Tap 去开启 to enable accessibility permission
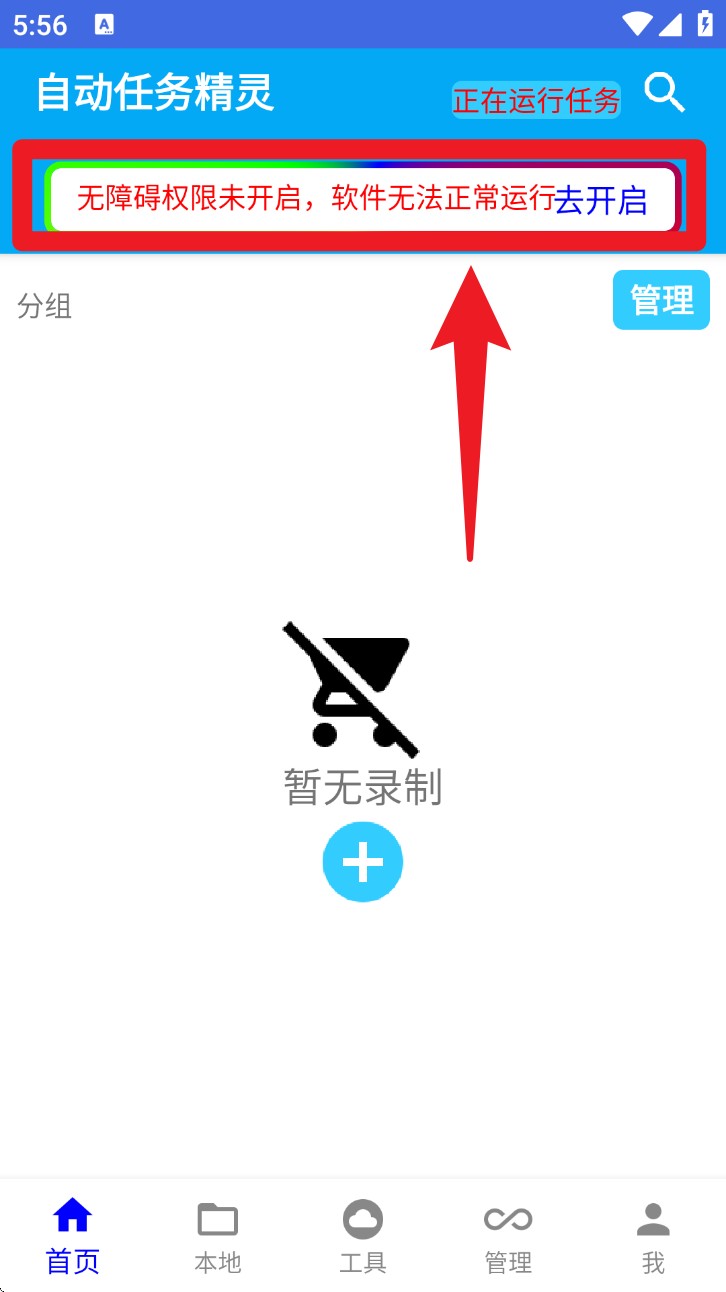Image resolution: width=726 pixels, height=1292 pixels. [x=601, y=200]
